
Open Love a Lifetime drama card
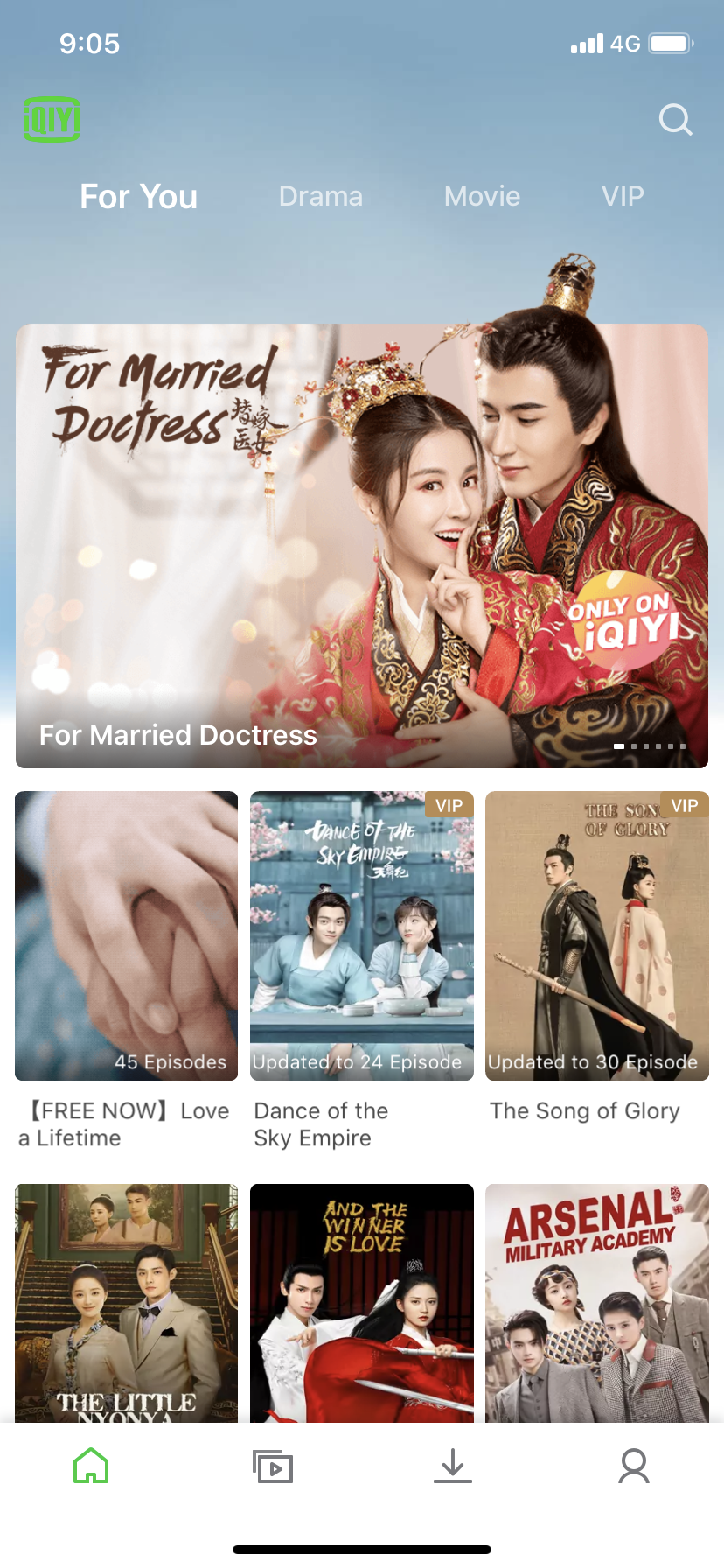click(127, 935)
